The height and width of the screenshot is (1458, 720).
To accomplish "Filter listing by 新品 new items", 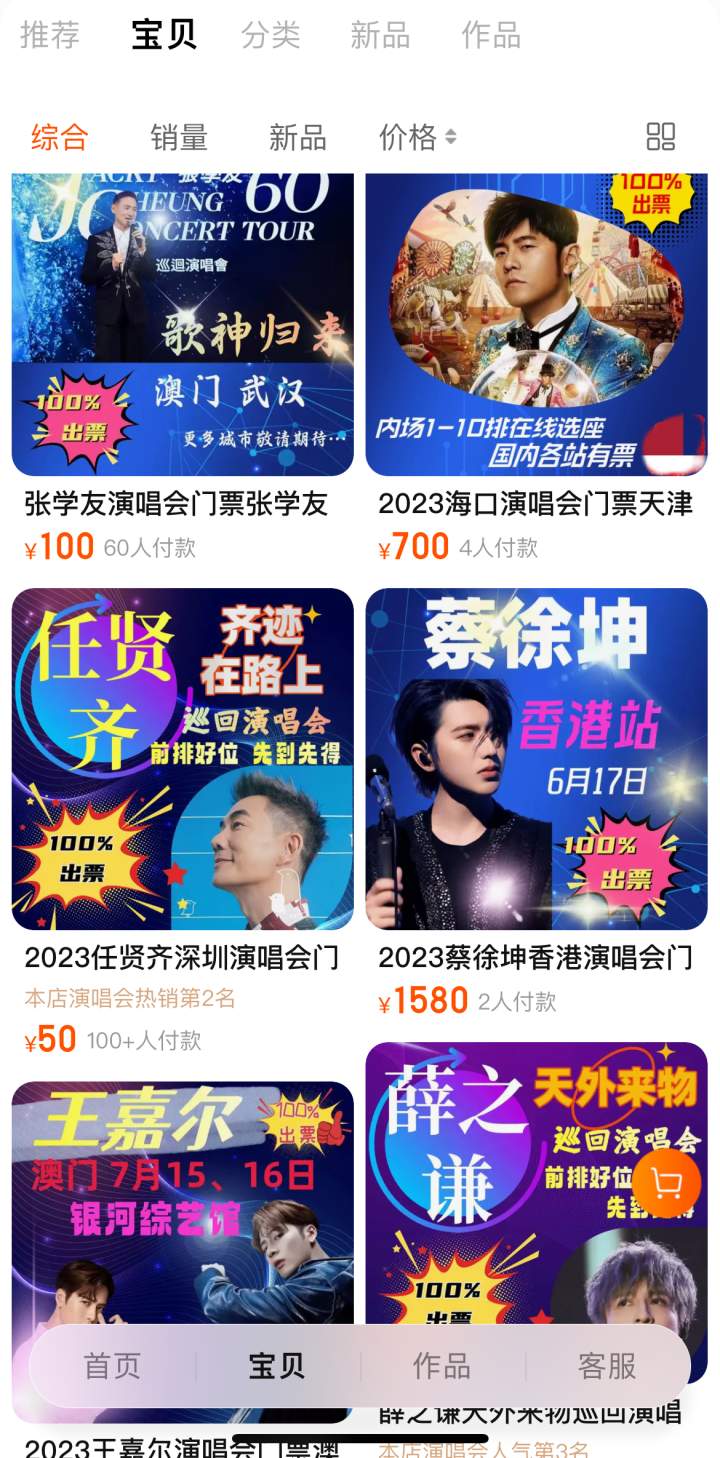I will (296, 136).
